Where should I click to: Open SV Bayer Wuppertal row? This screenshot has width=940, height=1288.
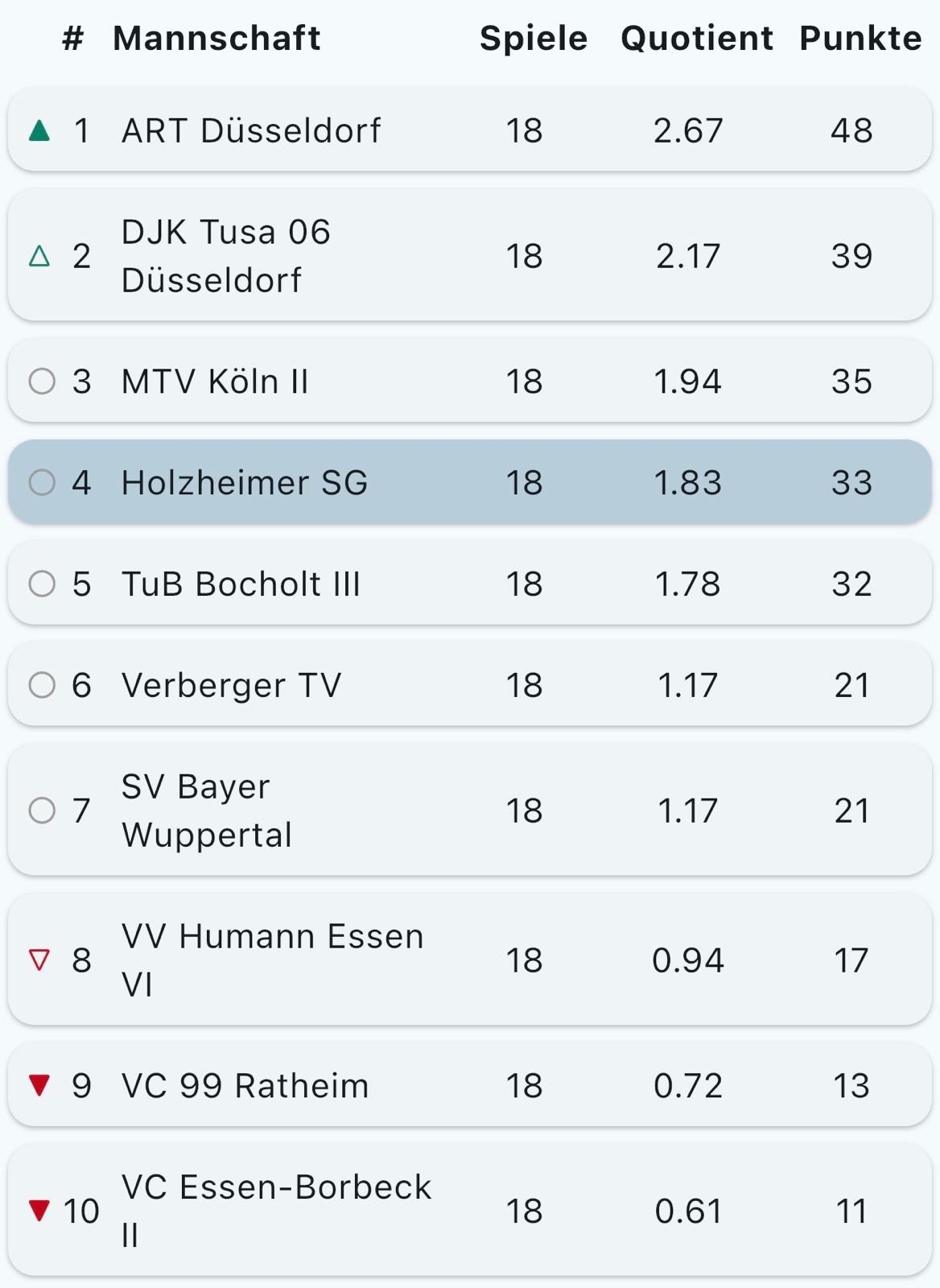(x=470, y=811)
